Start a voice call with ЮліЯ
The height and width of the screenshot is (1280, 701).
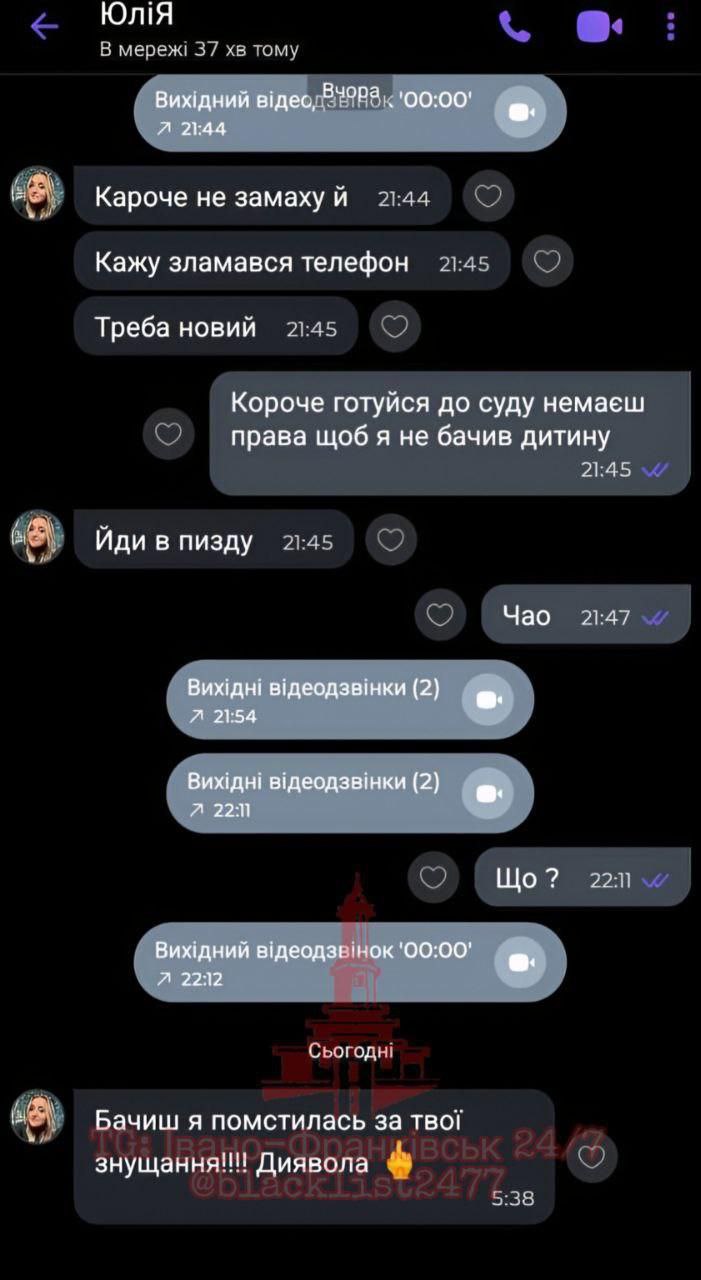(x=514, y=27)
